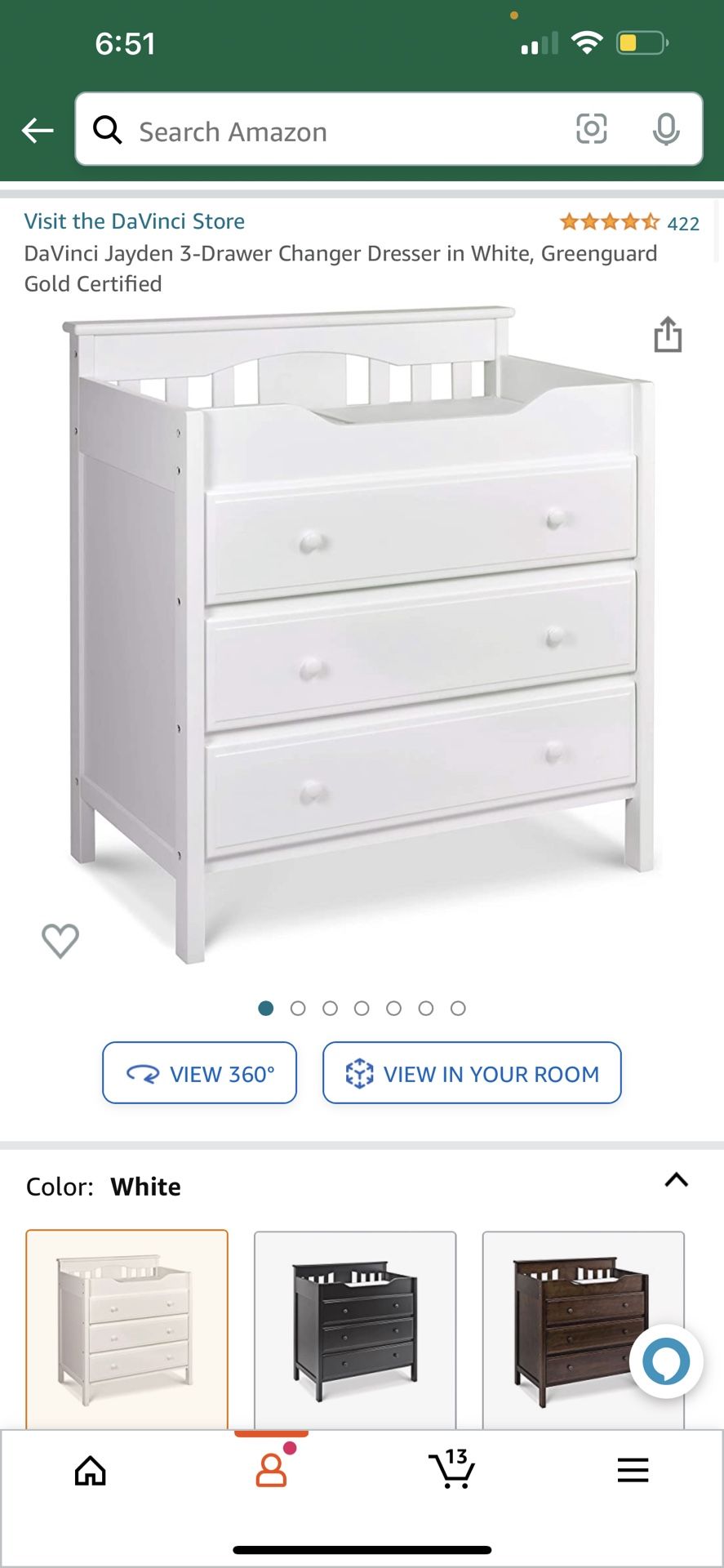Select the last image carousel dot
Screen dimensions: 724x1568
pyautogui.click(x=458, y=1008)
